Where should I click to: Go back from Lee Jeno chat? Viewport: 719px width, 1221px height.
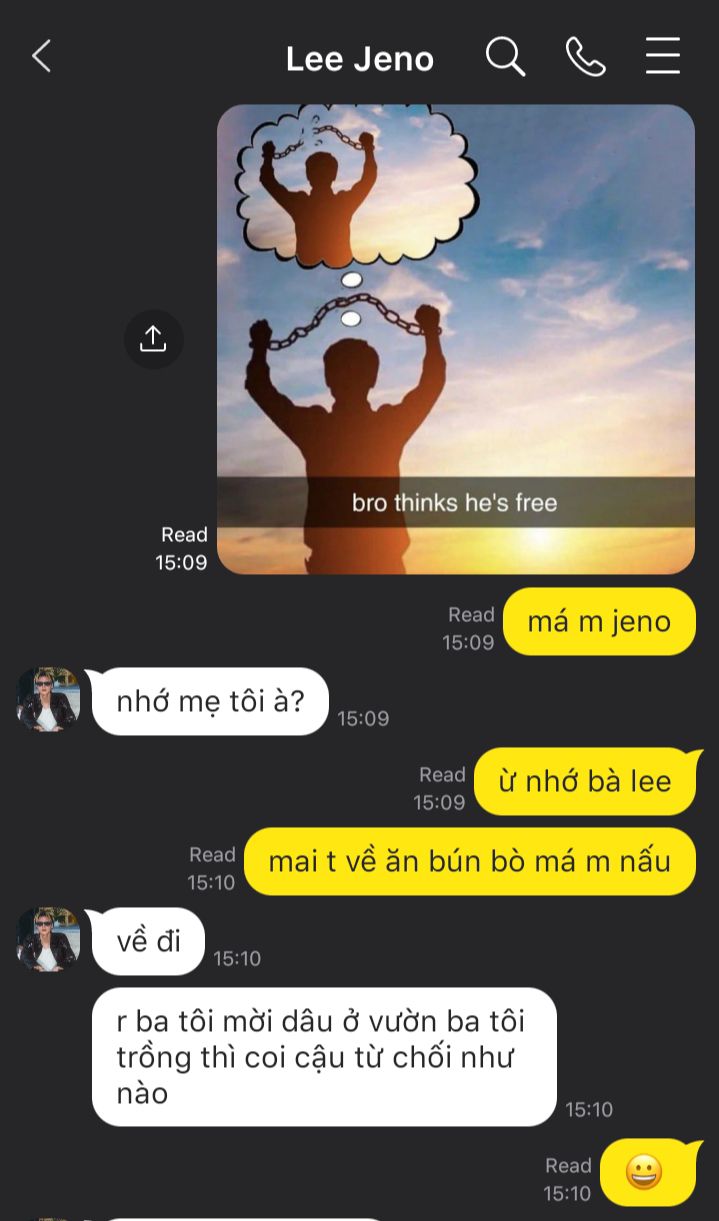pyautogui.click(x=41, y=57)
